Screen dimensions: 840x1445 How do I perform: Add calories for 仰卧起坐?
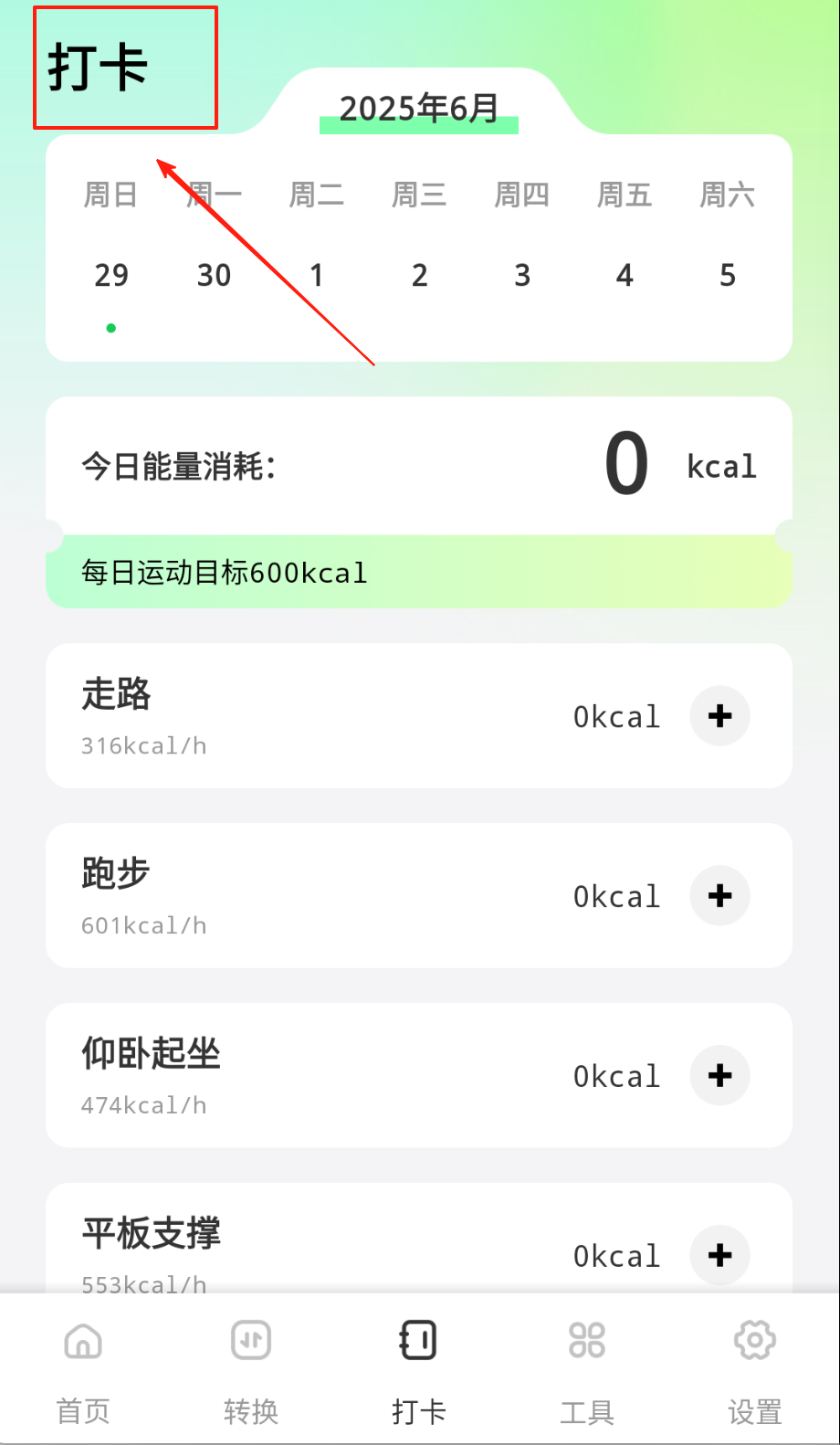(x=719, y=1076)
